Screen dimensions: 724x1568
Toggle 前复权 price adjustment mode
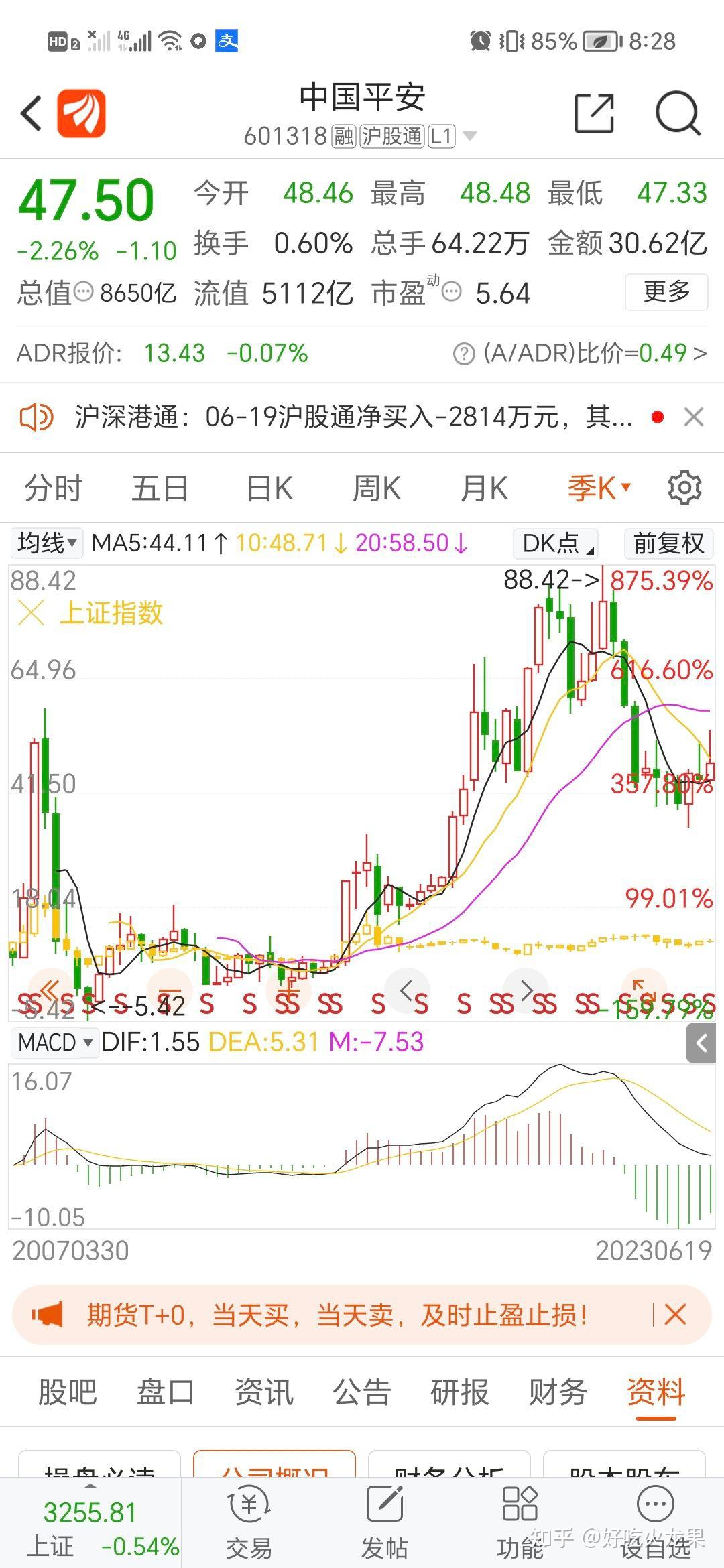[668, 544]
